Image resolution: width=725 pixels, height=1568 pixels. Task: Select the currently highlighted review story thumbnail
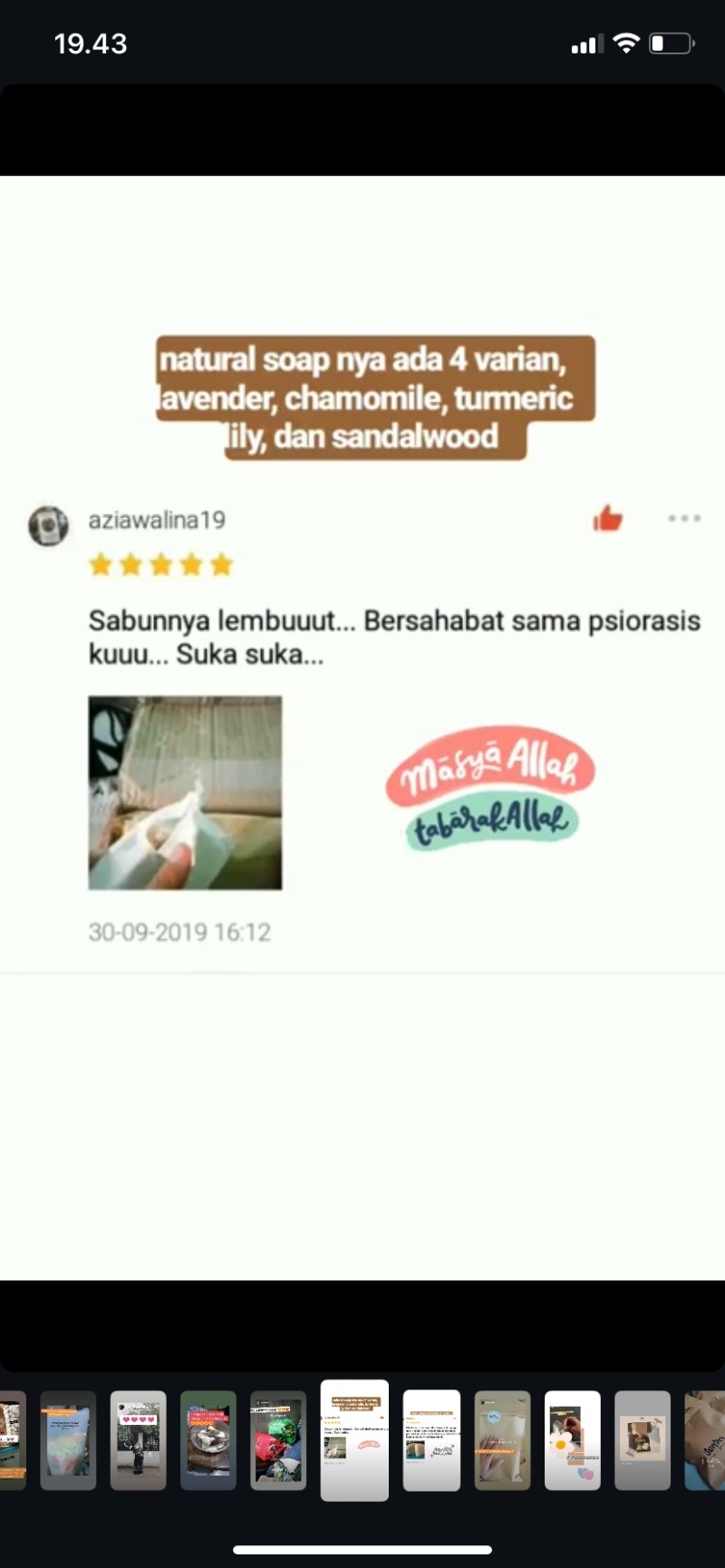coord(354,1440)
